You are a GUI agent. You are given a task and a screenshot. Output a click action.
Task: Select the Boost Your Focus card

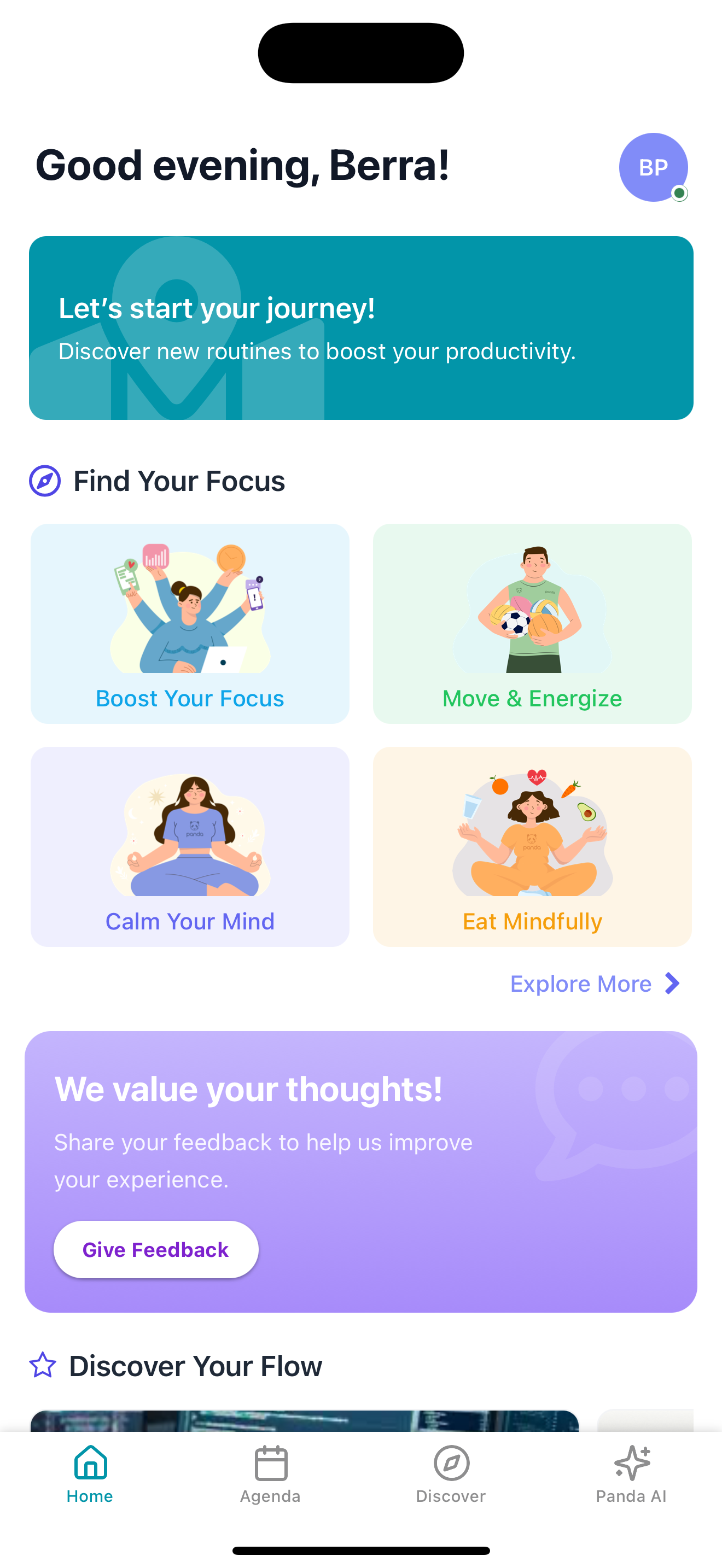[190, 623]
